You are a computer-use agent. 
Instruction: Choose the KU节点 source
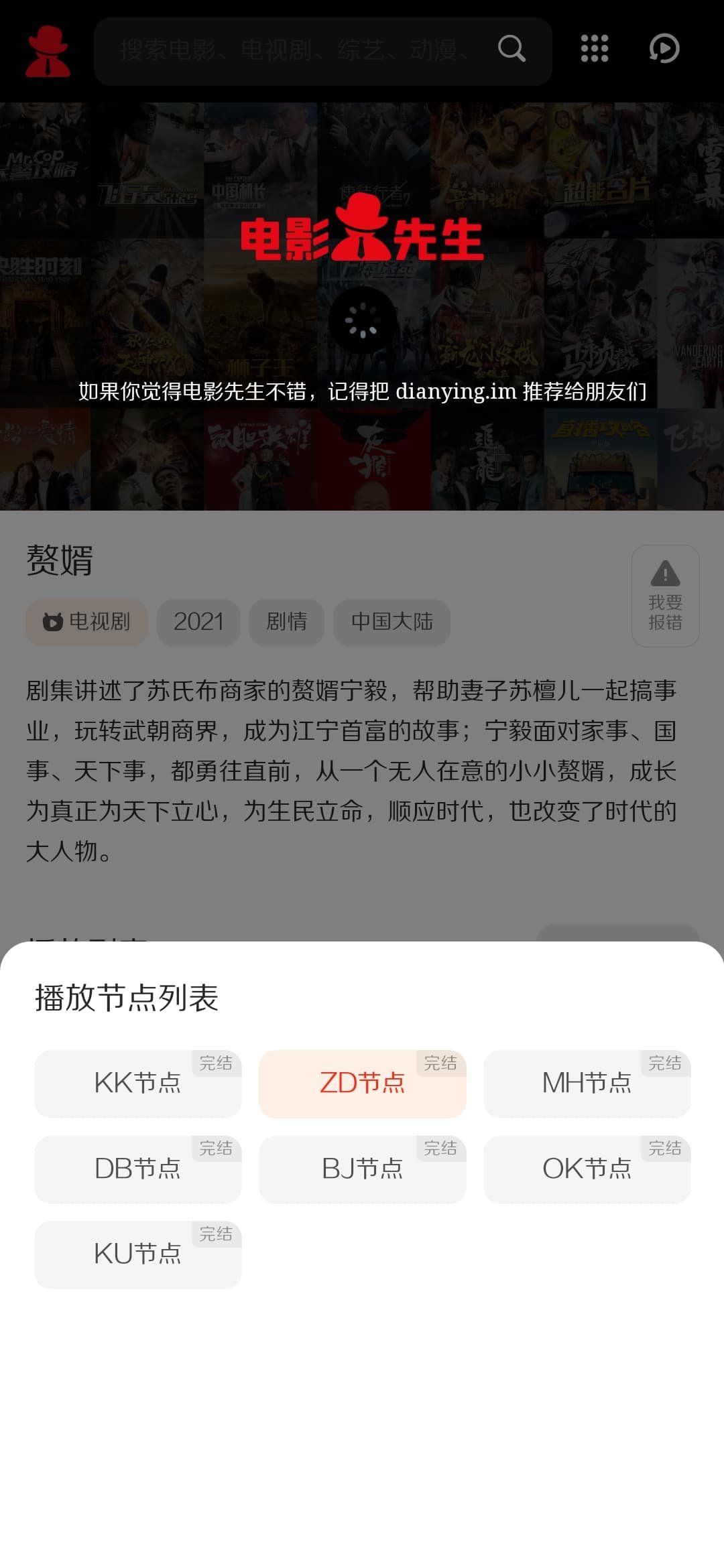(137, 1254)
